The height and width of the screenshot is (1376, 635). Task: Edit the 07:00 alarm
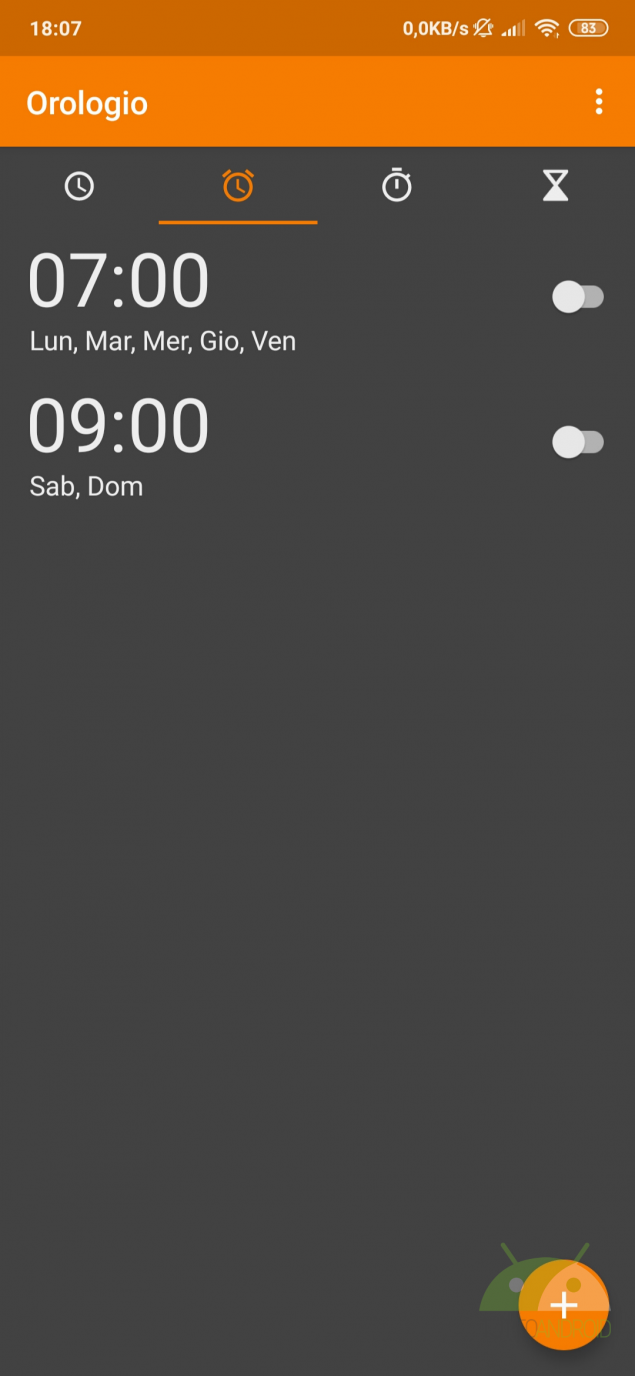tap(119, 282)
